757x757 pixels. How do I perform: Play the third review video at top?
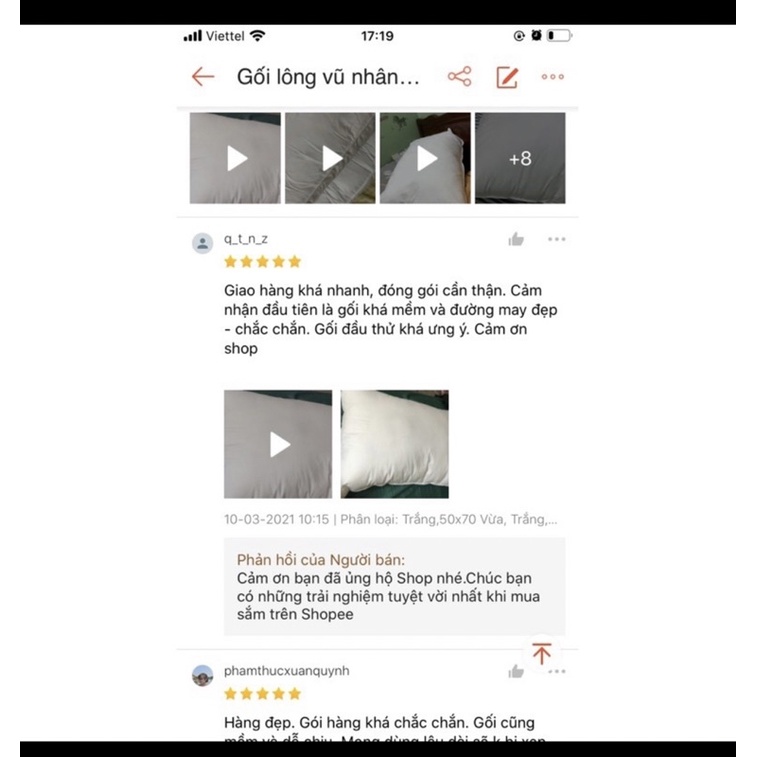pos(425,158)
